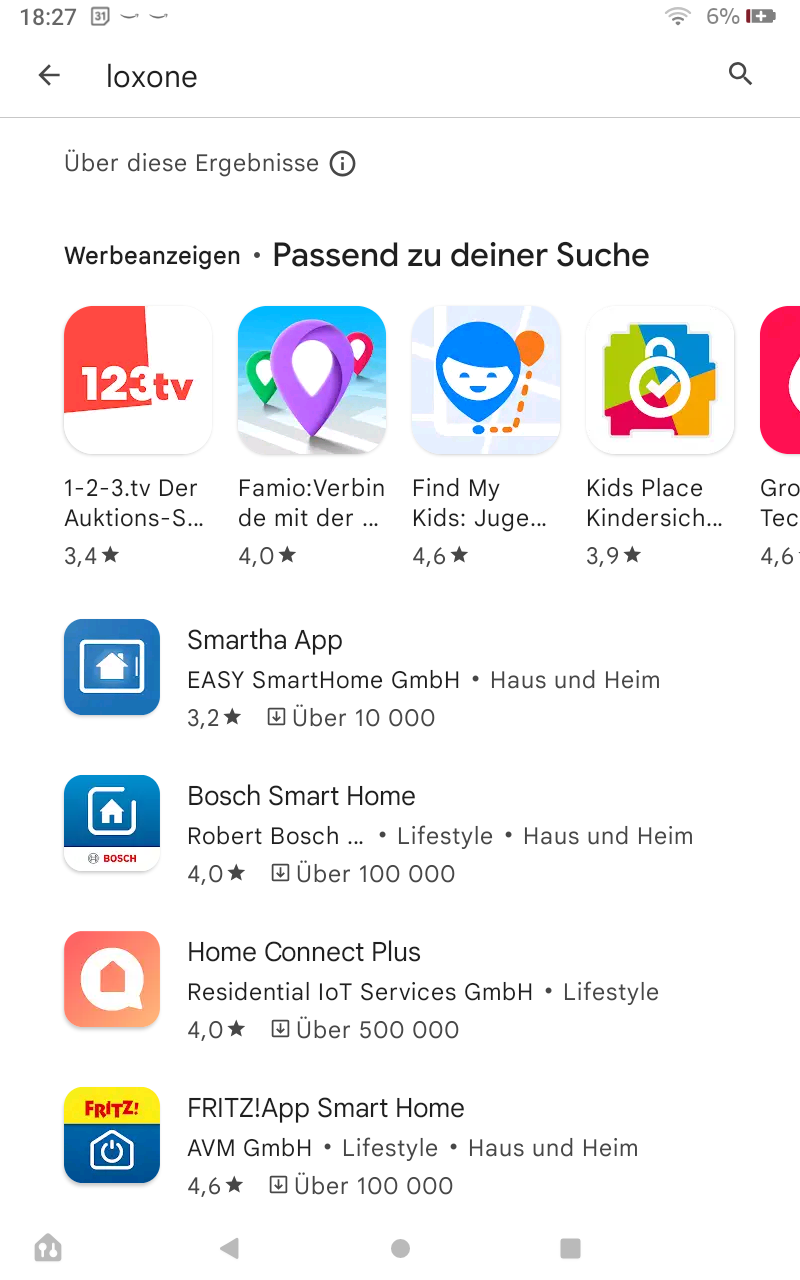Image resolution: width=800 pixels, height=1280 pixels.
Task: Go to the home screen
Action: (400, 1247)
